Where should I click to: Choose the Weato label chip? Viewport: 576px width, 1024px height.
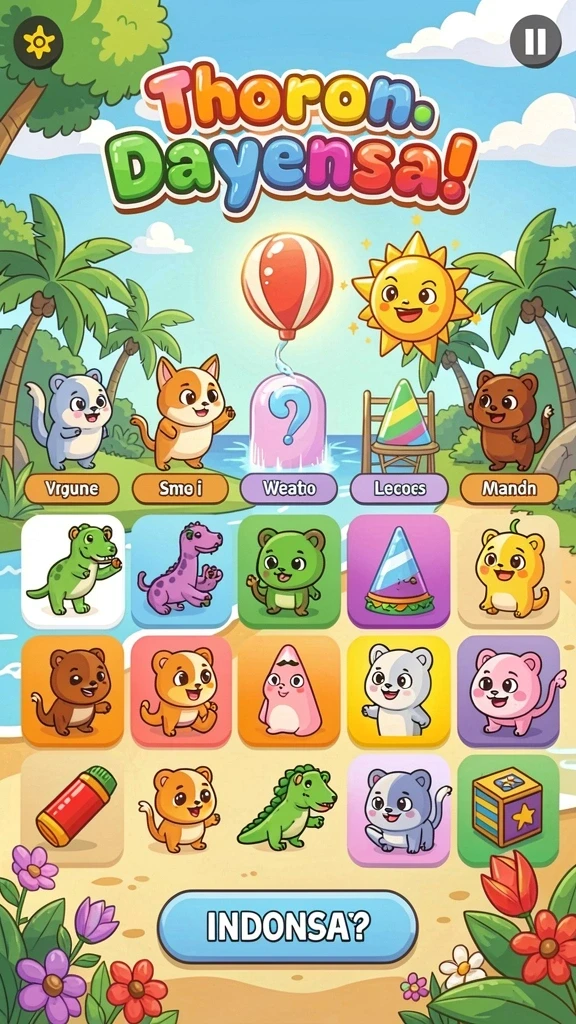[x=289, y=488]
